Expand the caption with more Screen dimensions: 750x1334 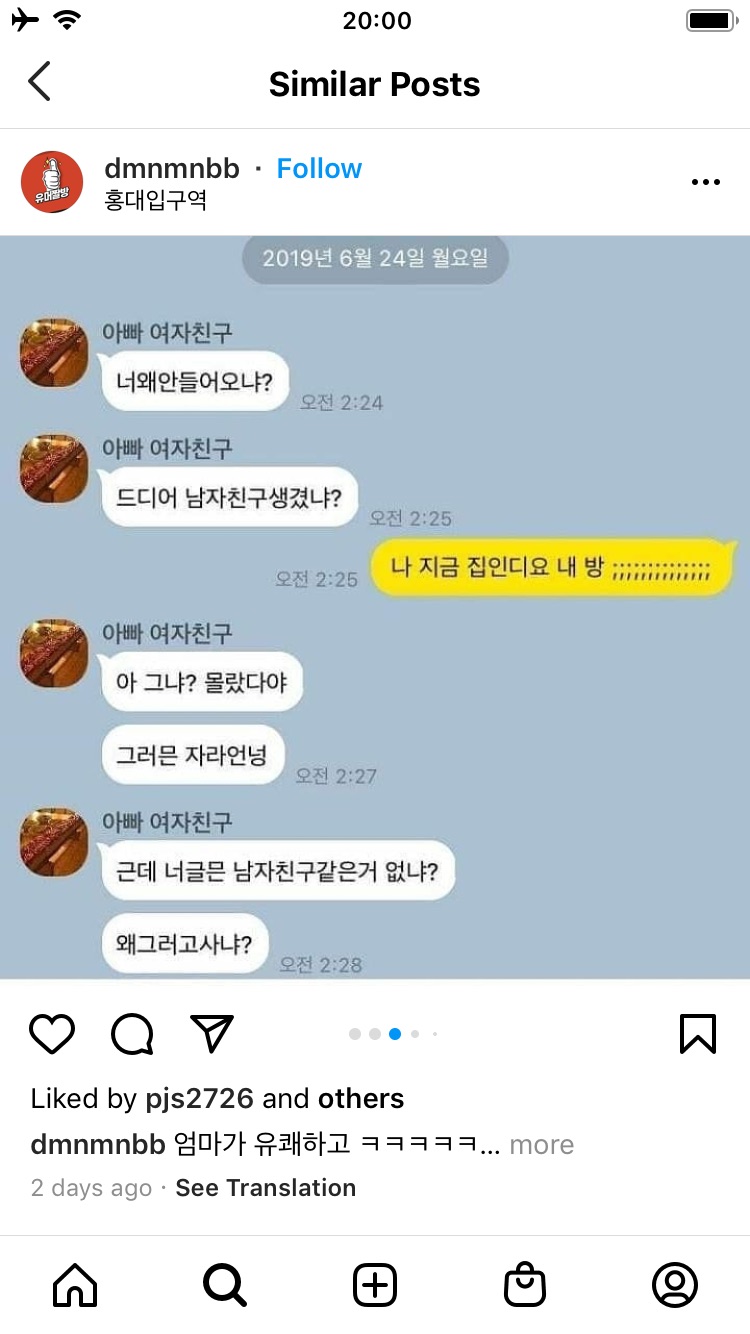click(x=541, y=1145)
